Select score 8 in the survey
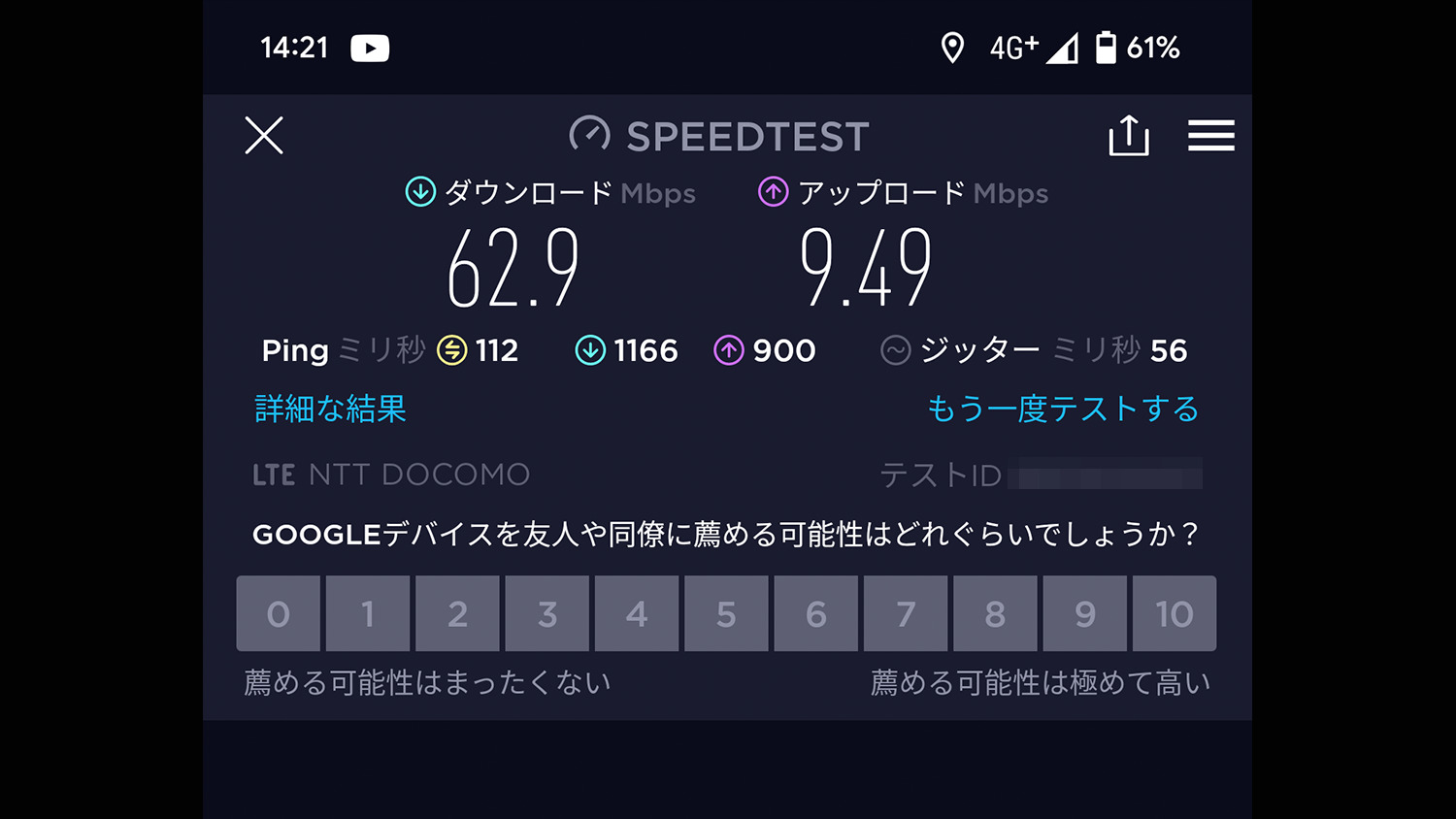This screenshot has height=819, width=1456. tap(995, 613)
